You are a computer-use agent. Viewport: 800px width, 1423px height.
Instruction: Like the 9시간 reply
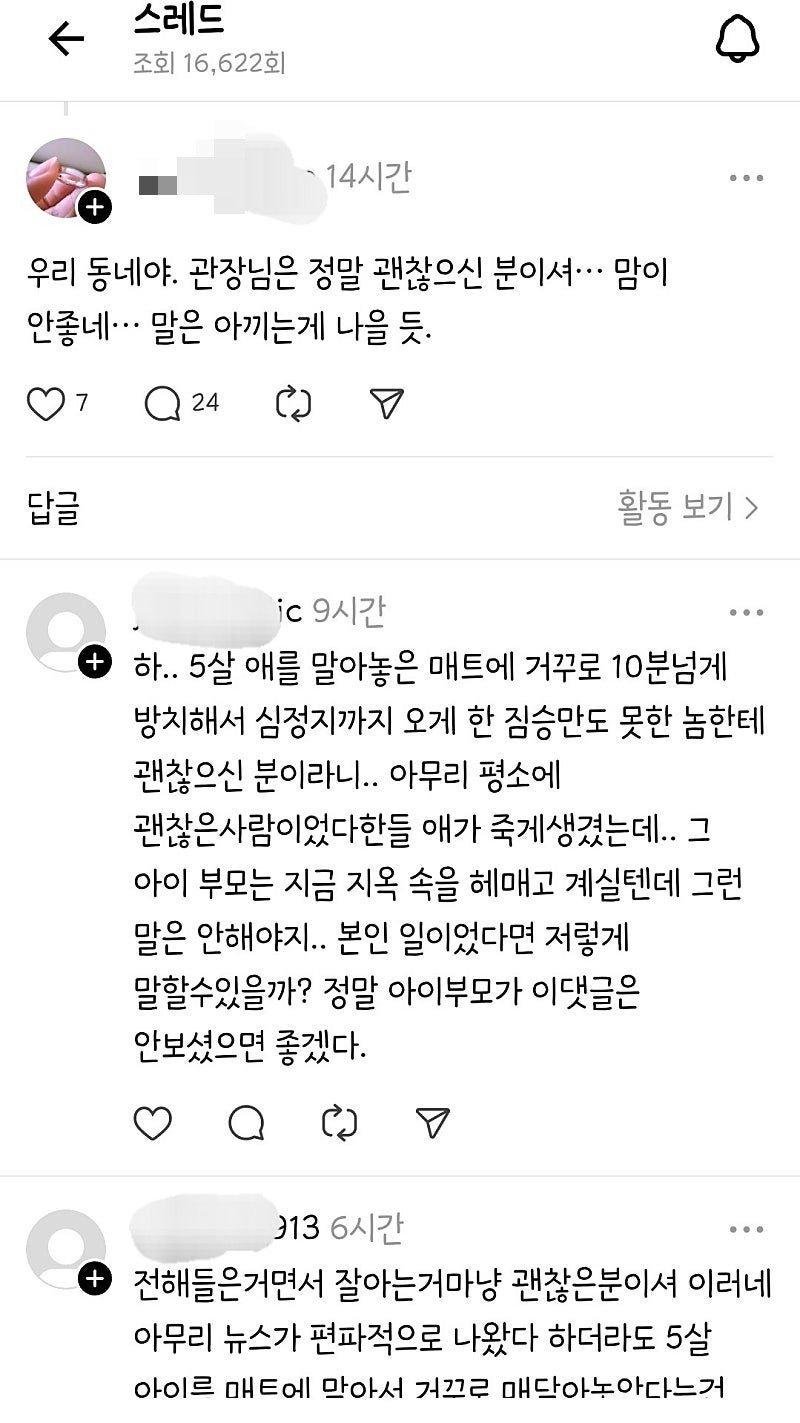pyautogui.click(x=153, y=1123)
